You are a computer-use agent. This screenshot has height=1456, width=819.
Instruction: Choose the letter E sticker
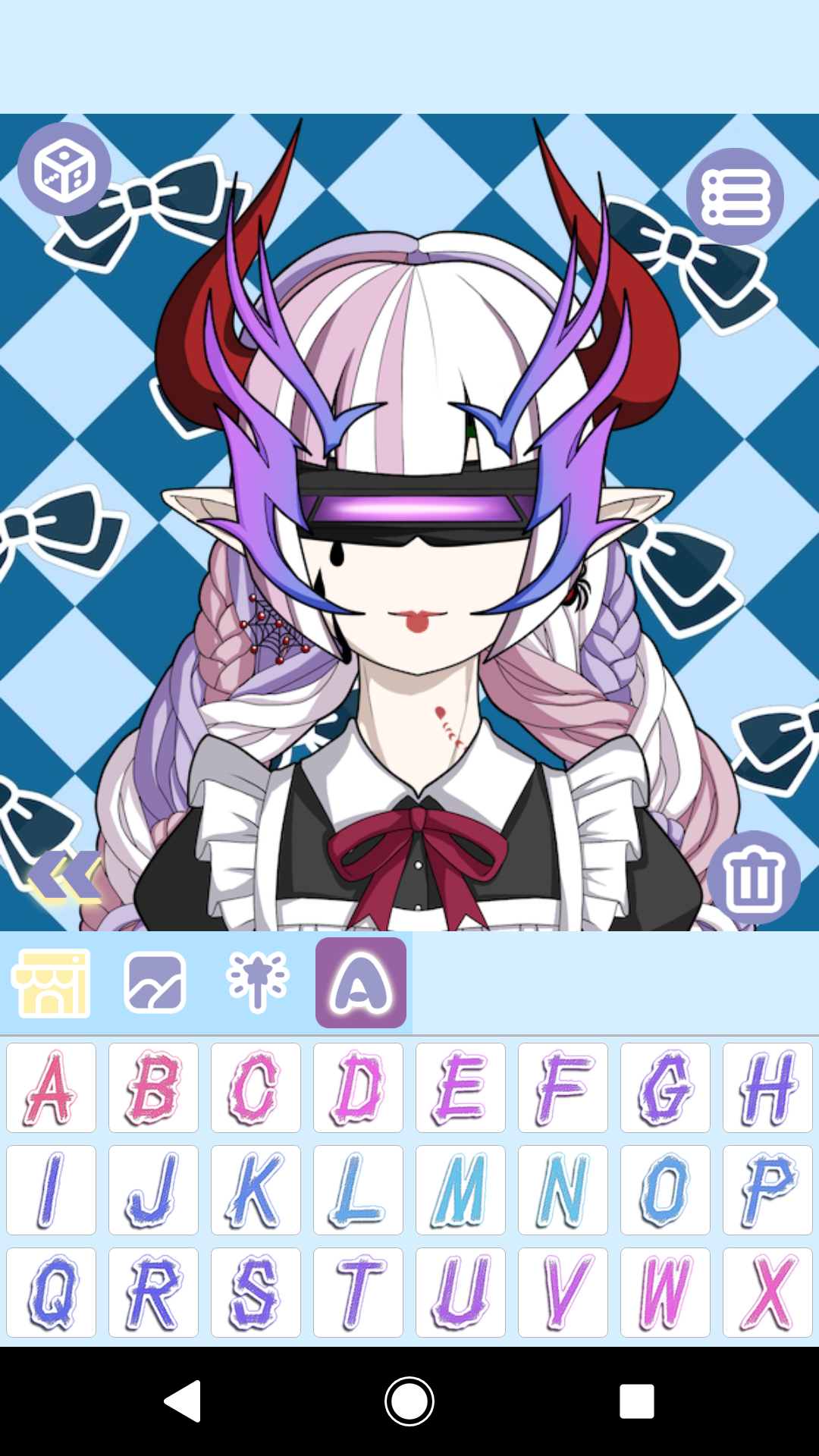click(x=460, y=1087)
